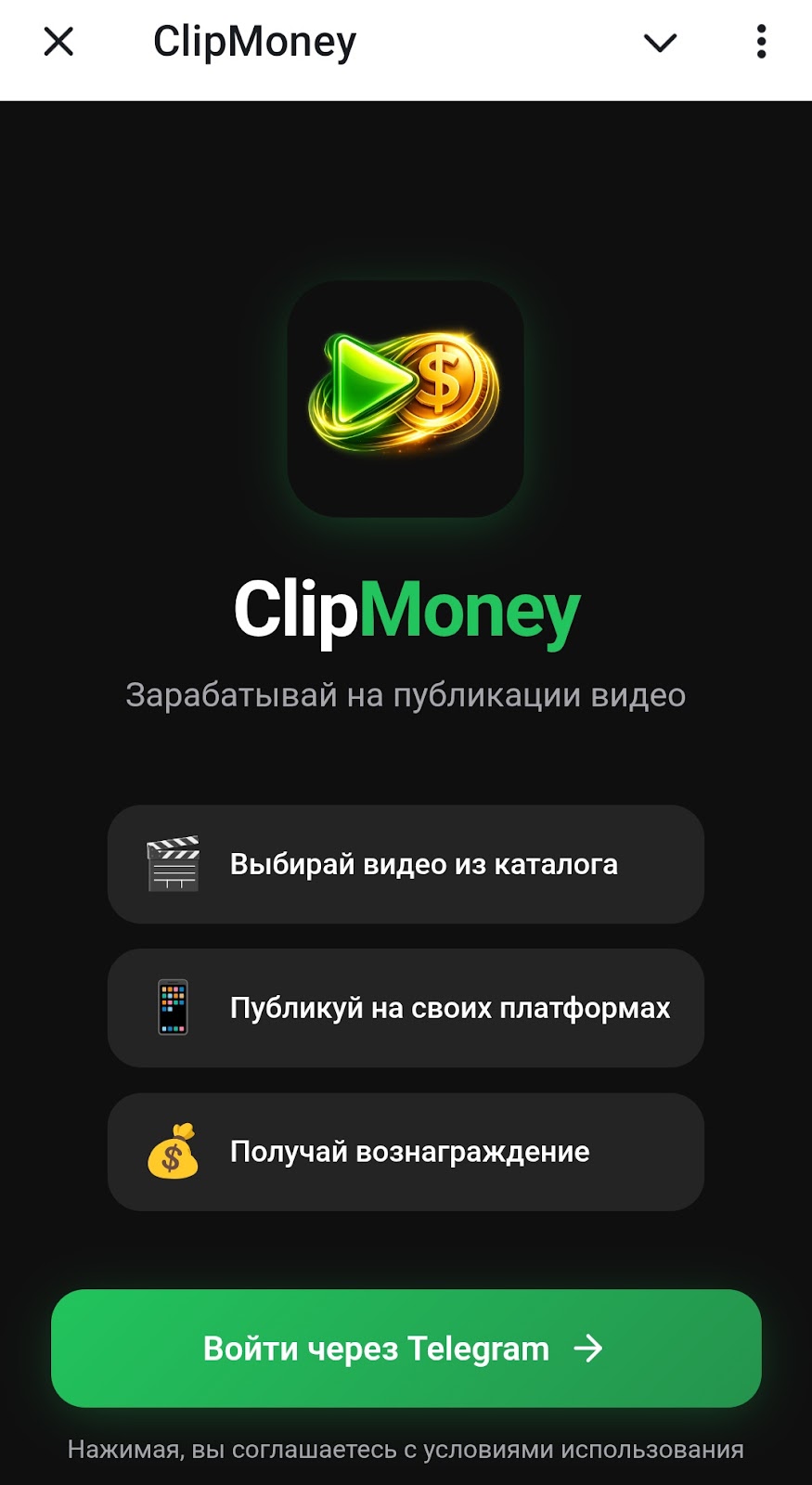This screenshot has height=1485, width=812.
Task: Open the three-dot menu in the header
Action: click(763, 41)
